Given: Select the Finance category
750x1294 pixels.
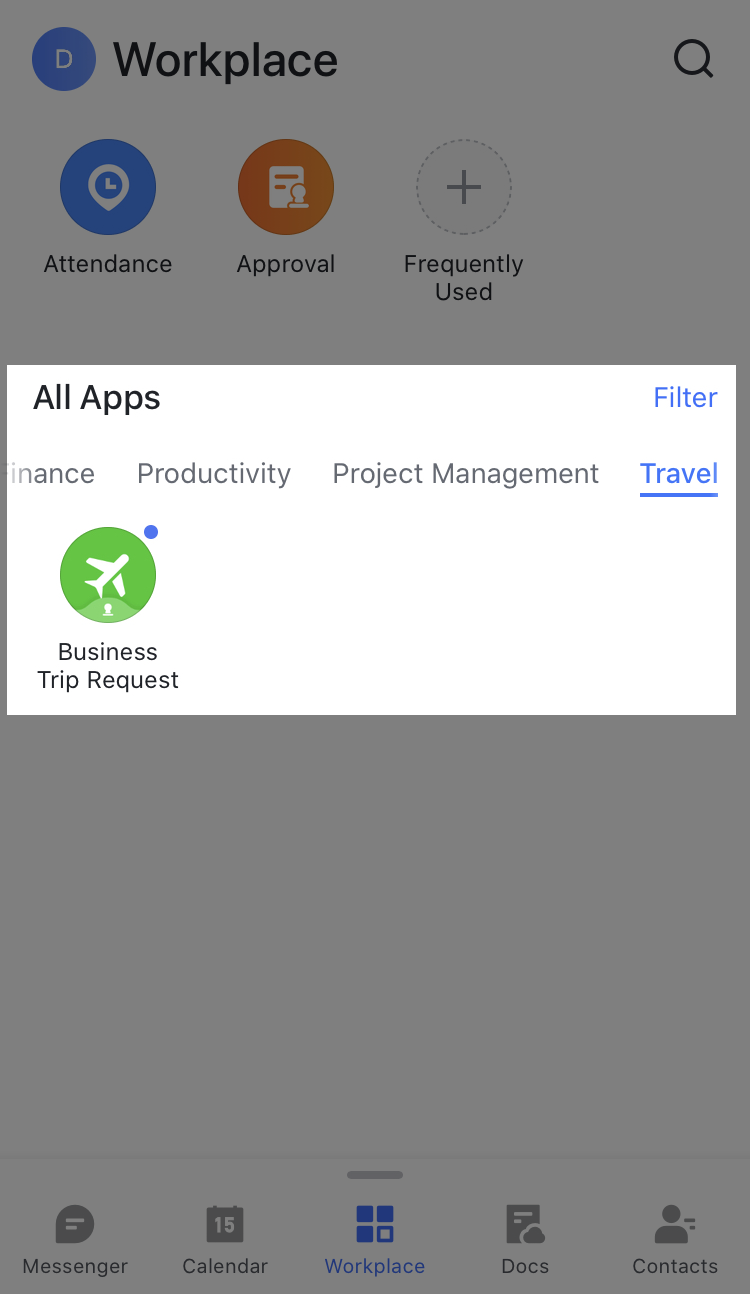Looking at the screenshot, I should pos(47,473).
